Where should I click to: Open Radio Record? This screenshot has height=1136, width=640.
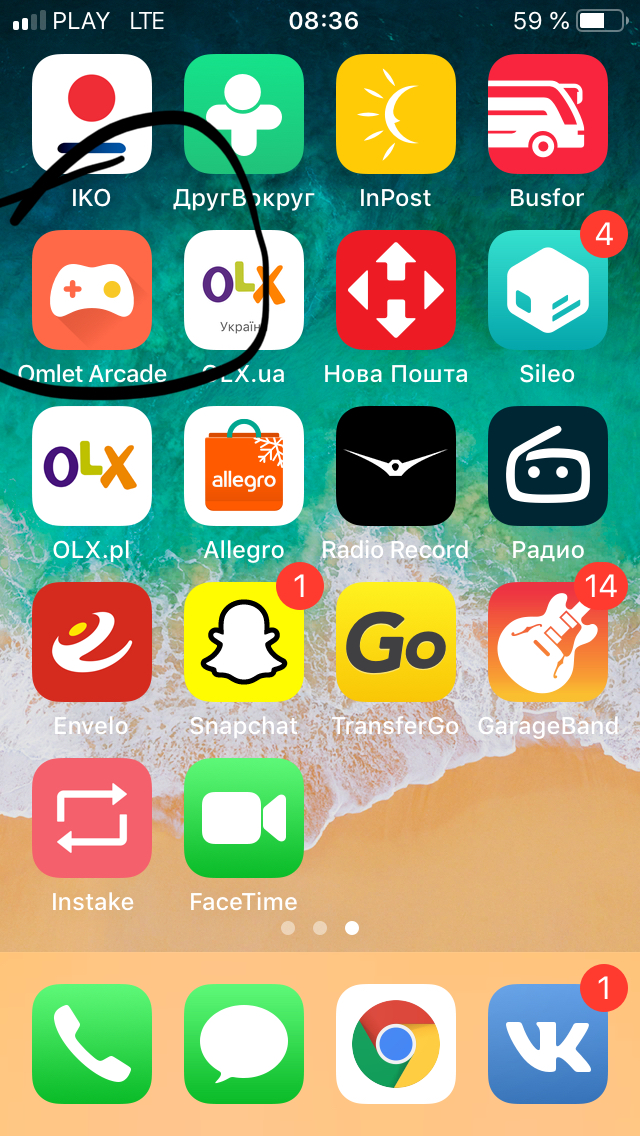click(x=396, y=466)
